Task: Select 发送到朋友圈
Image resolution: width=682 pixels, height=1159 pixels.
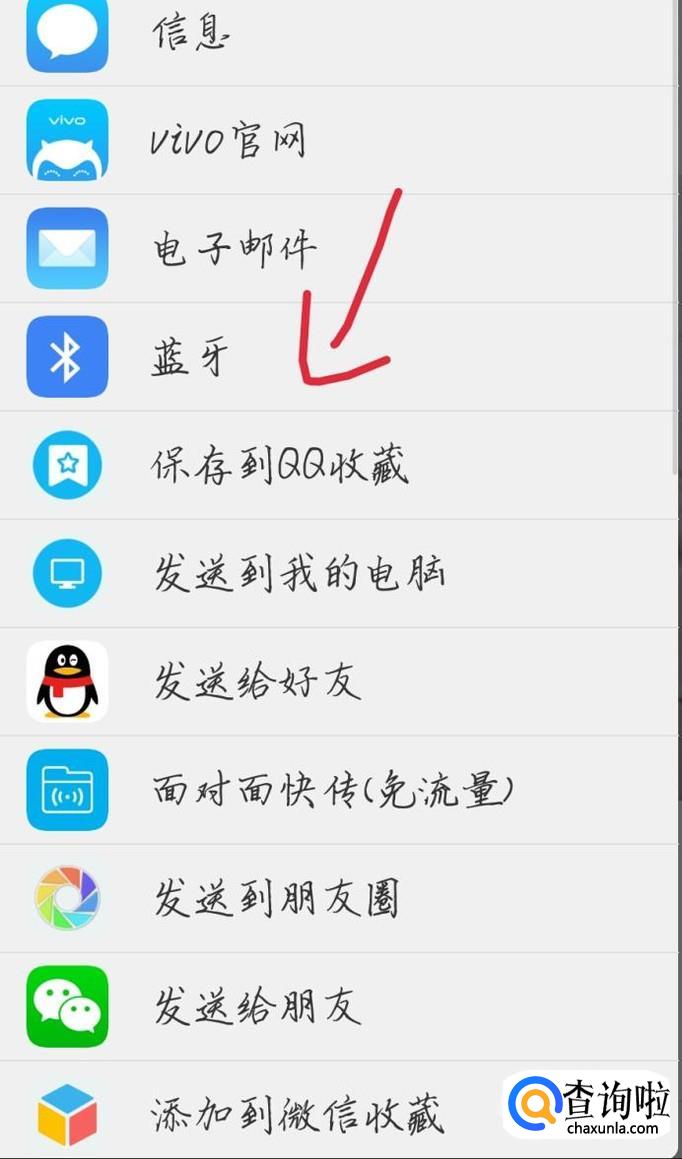Action: [339, 899]
